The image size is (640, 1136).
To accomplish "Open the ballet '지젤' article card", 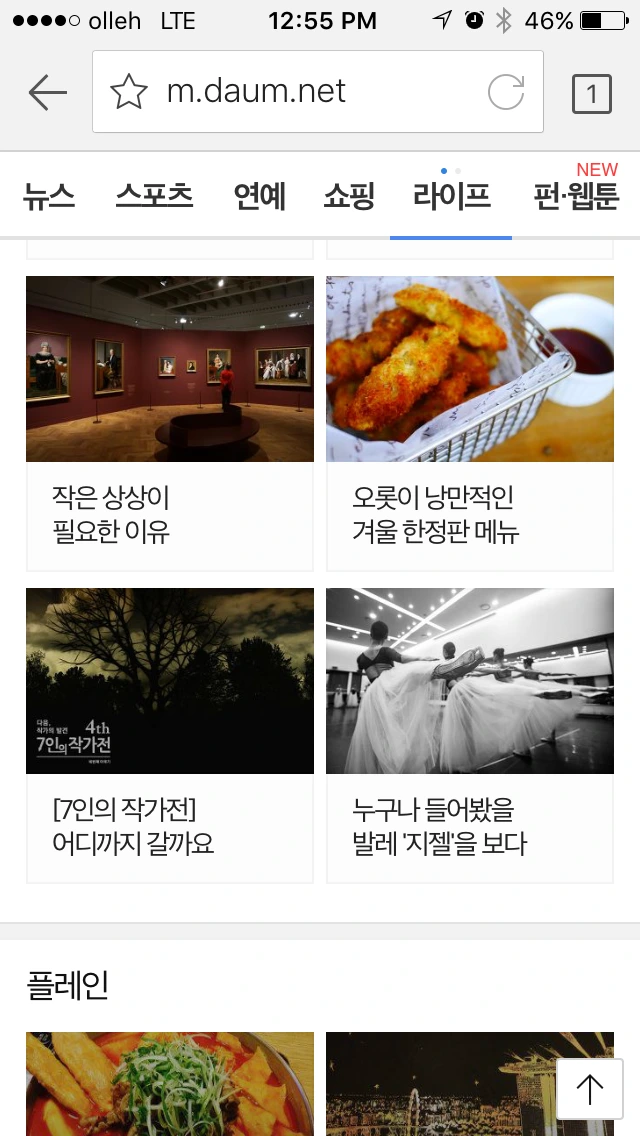I will (x=470, y=735).
